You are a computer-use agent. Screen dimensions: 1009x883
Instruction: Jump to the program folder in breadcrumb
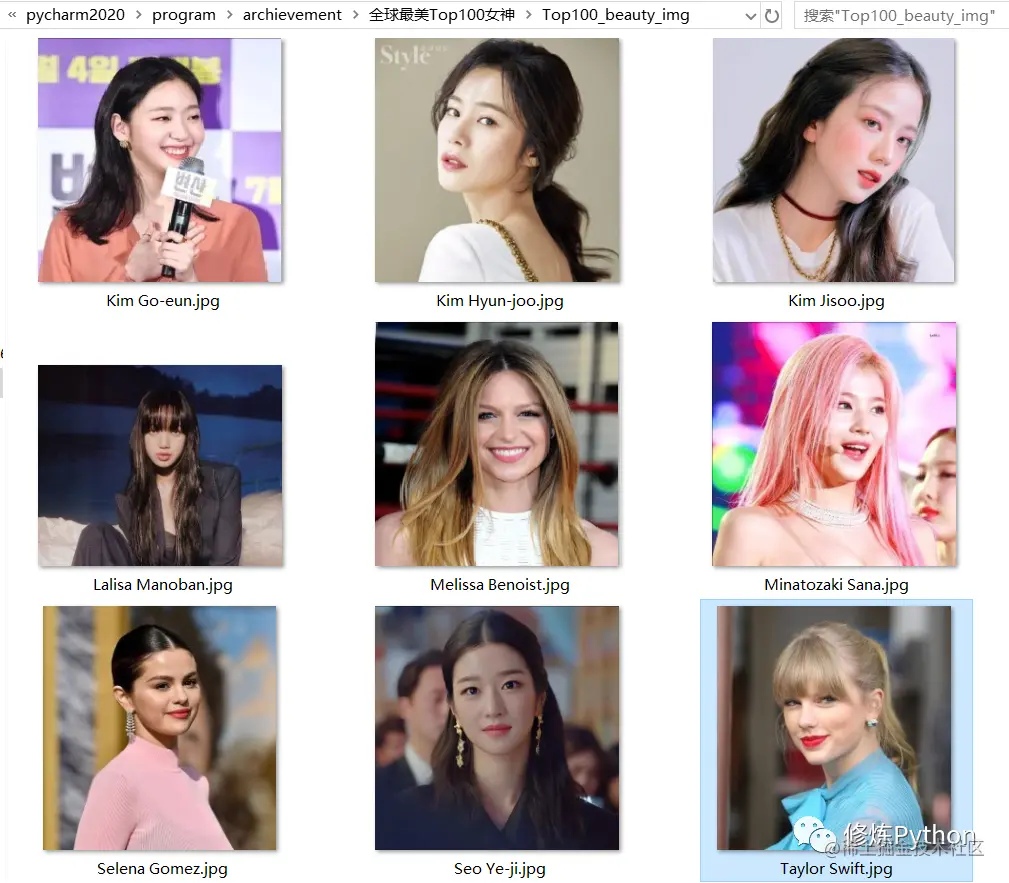183,15
